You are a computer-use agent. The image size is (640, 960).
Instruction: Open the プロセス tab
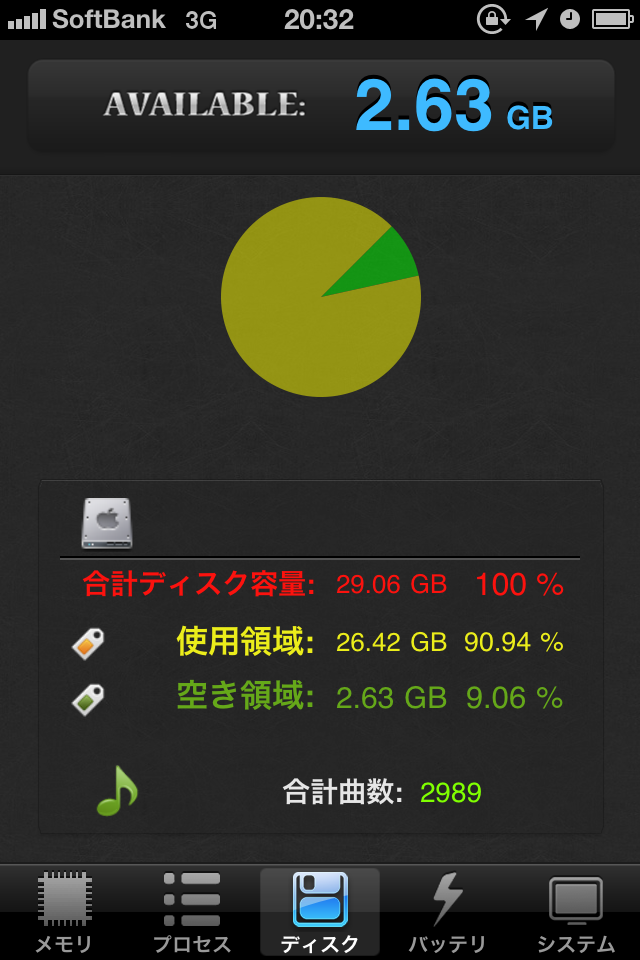(x=192, y=912)
